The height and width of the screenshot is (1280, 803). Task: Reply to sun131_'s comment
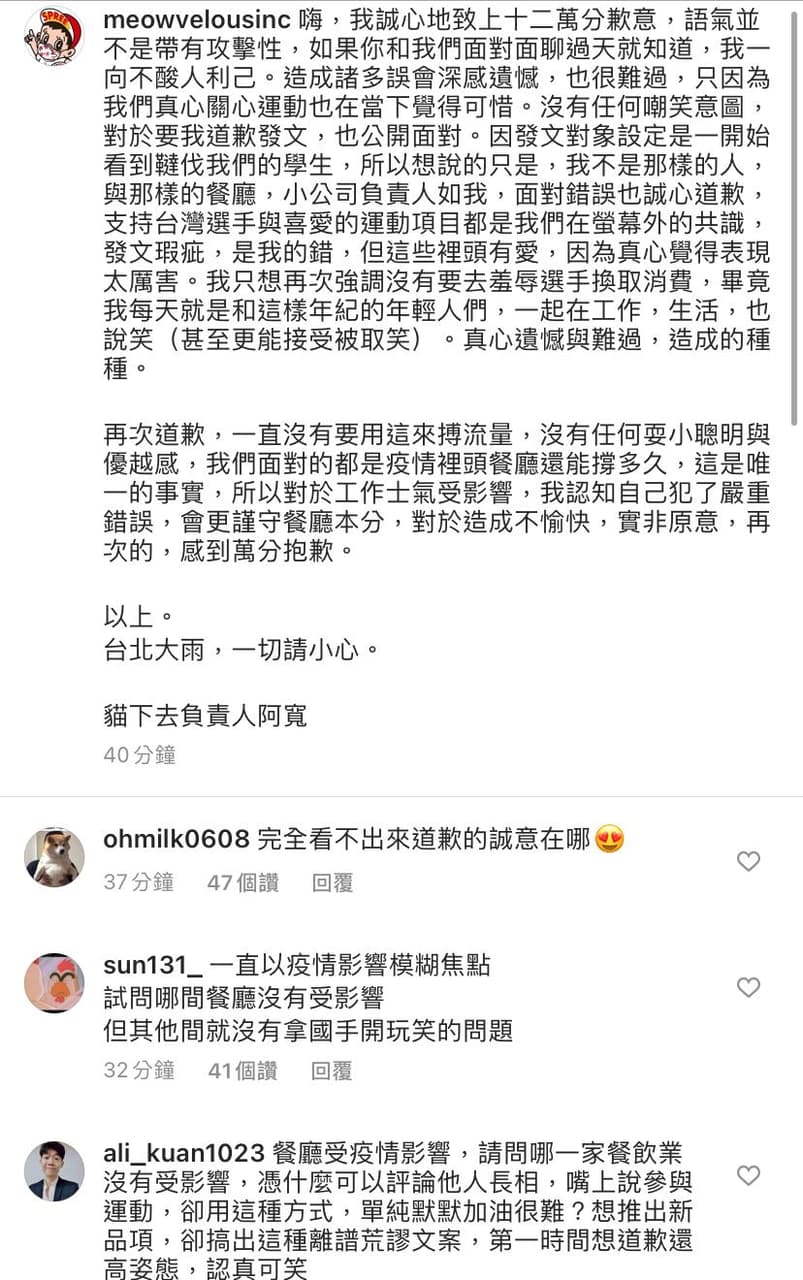point(331,1071)
